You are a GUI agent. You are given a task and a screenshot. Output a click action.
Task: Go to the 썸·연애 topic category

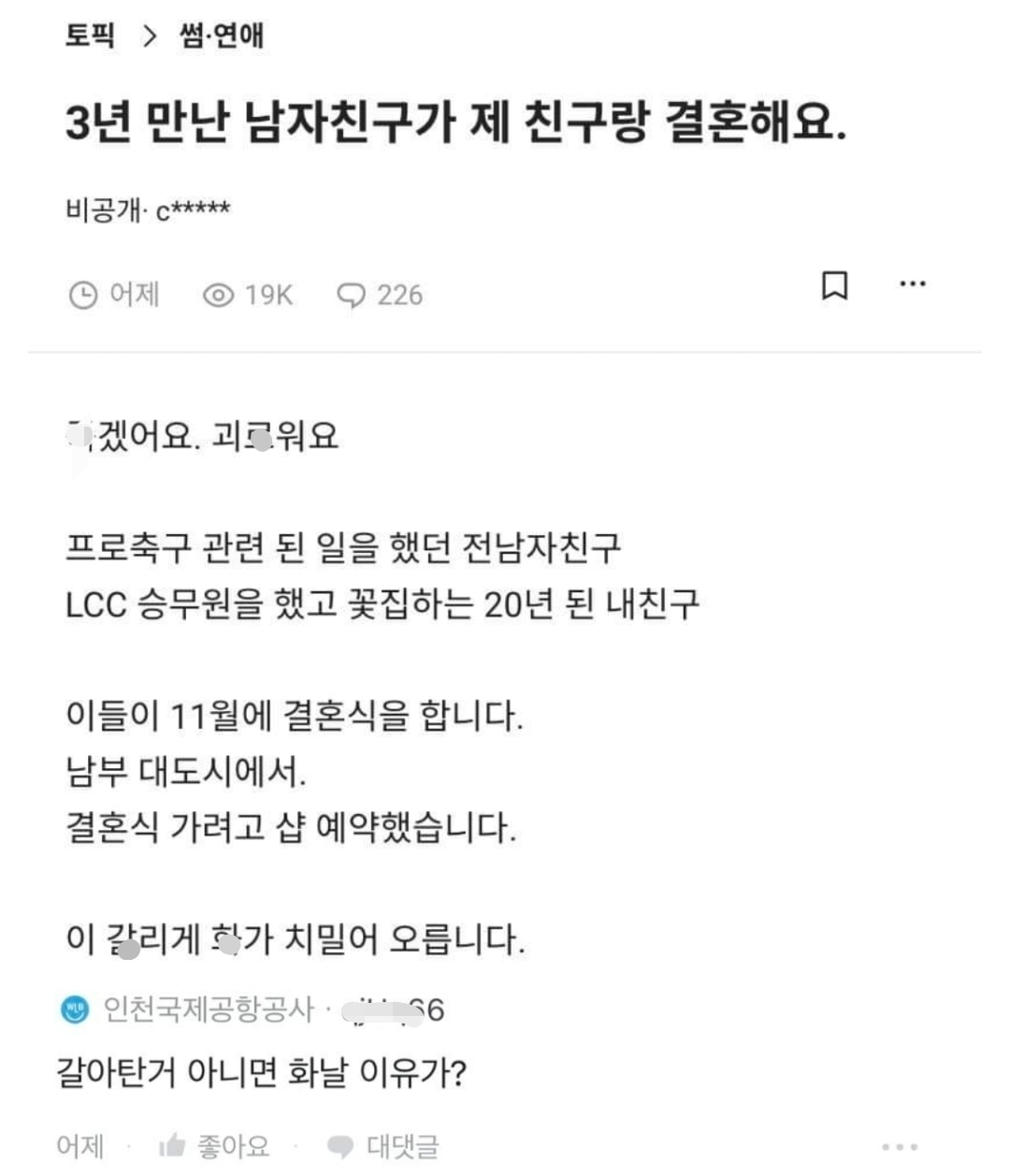tap(222, 36)
